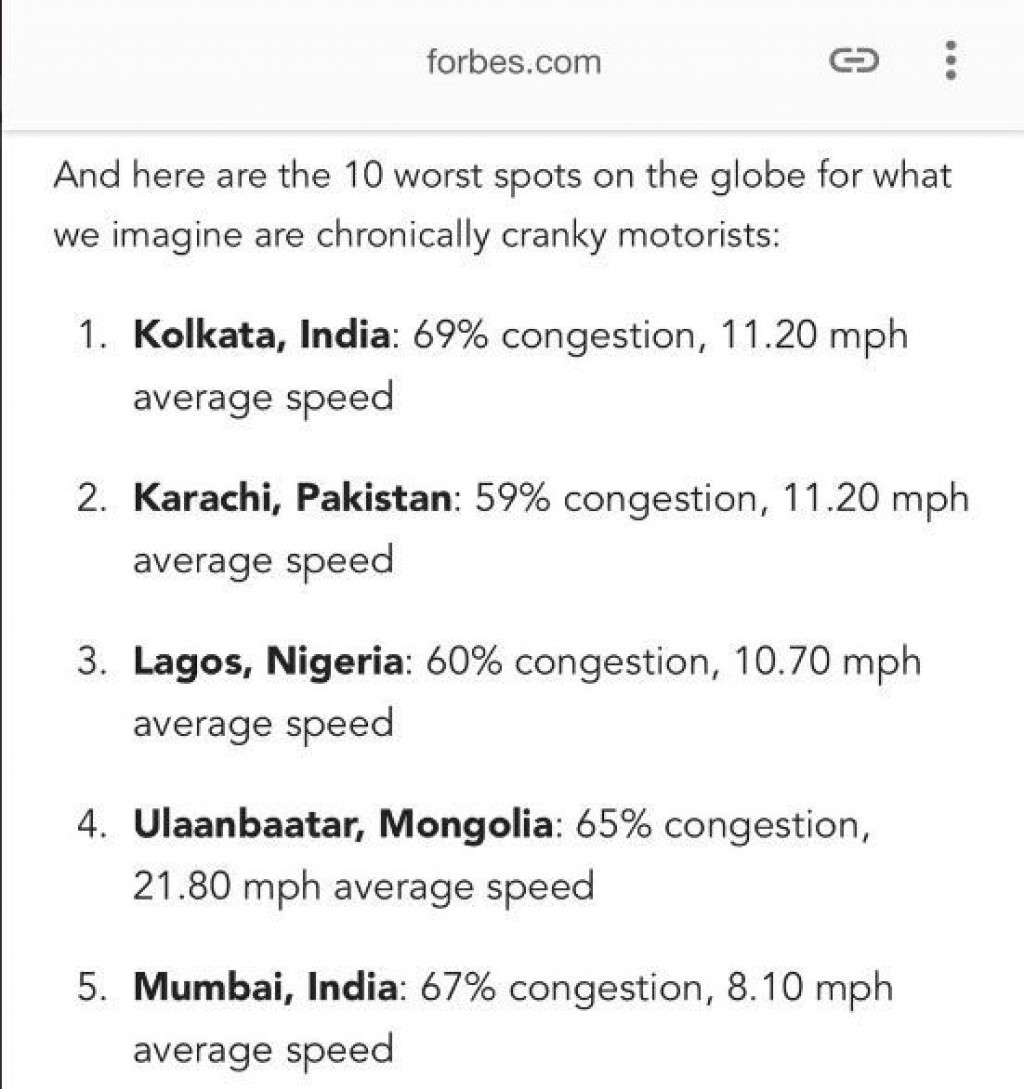This screenshot has width=1024, height=1089.
Task: Tap the forbes.com address bar
Action: pyautogui.click(x=513, y=62)
